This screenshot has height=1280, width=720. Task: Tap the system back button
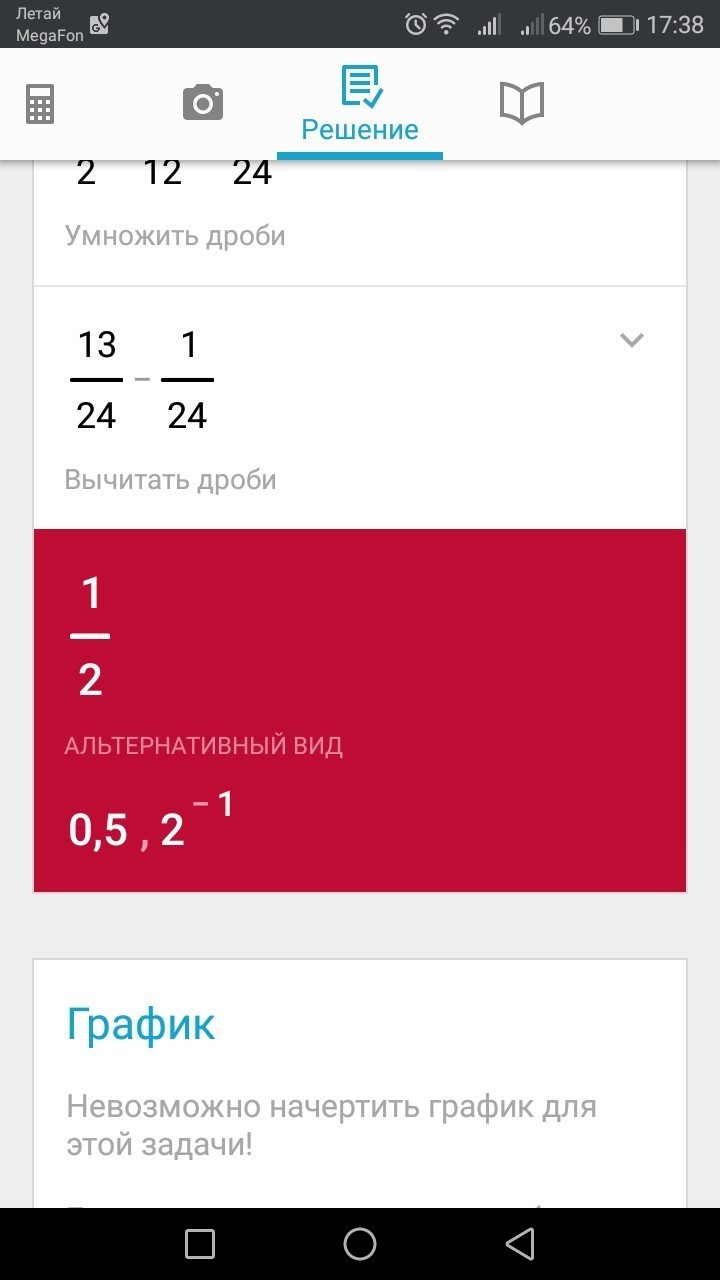(520, 1244)
